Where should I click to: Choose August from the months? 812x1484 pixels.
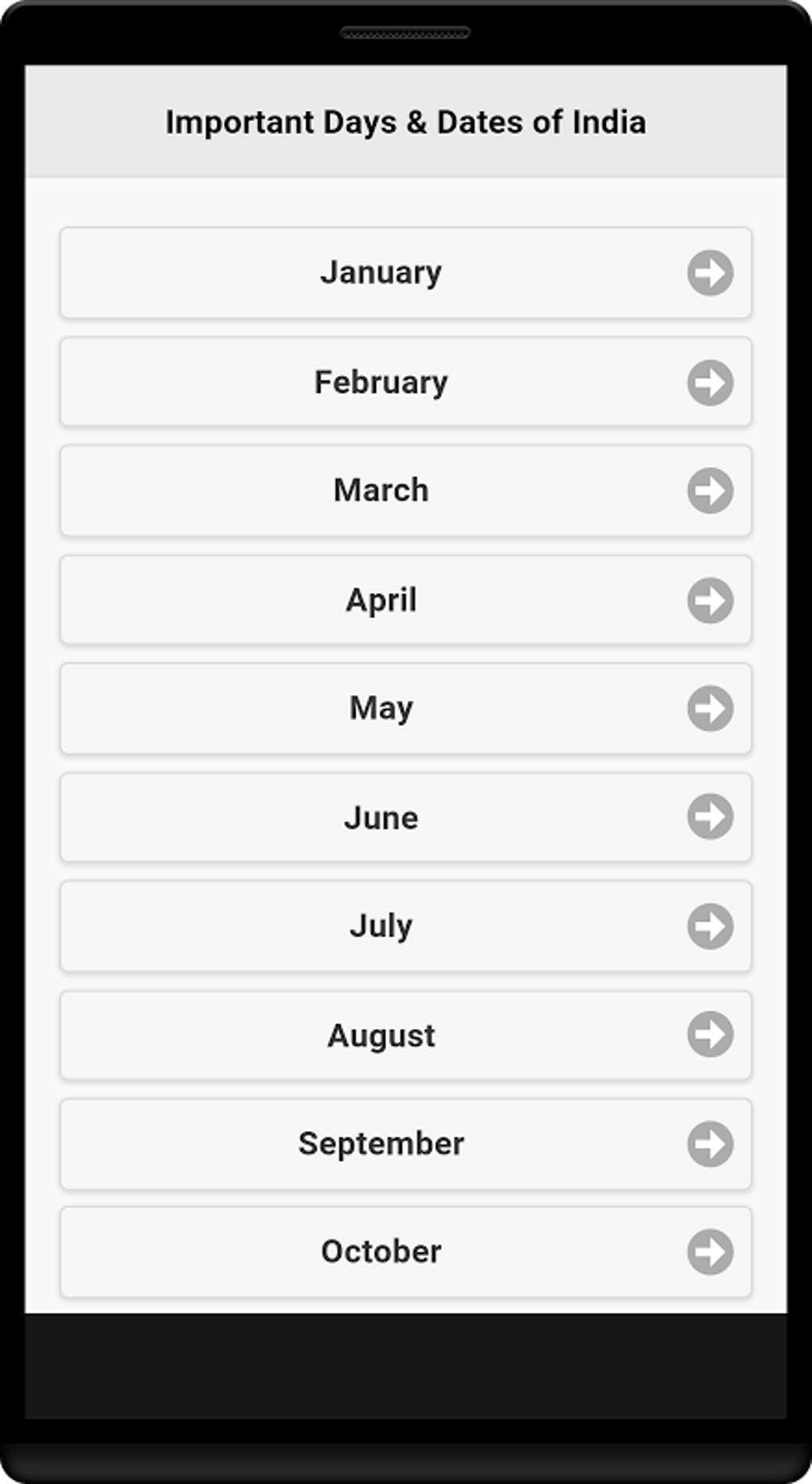coord(405,1036)
